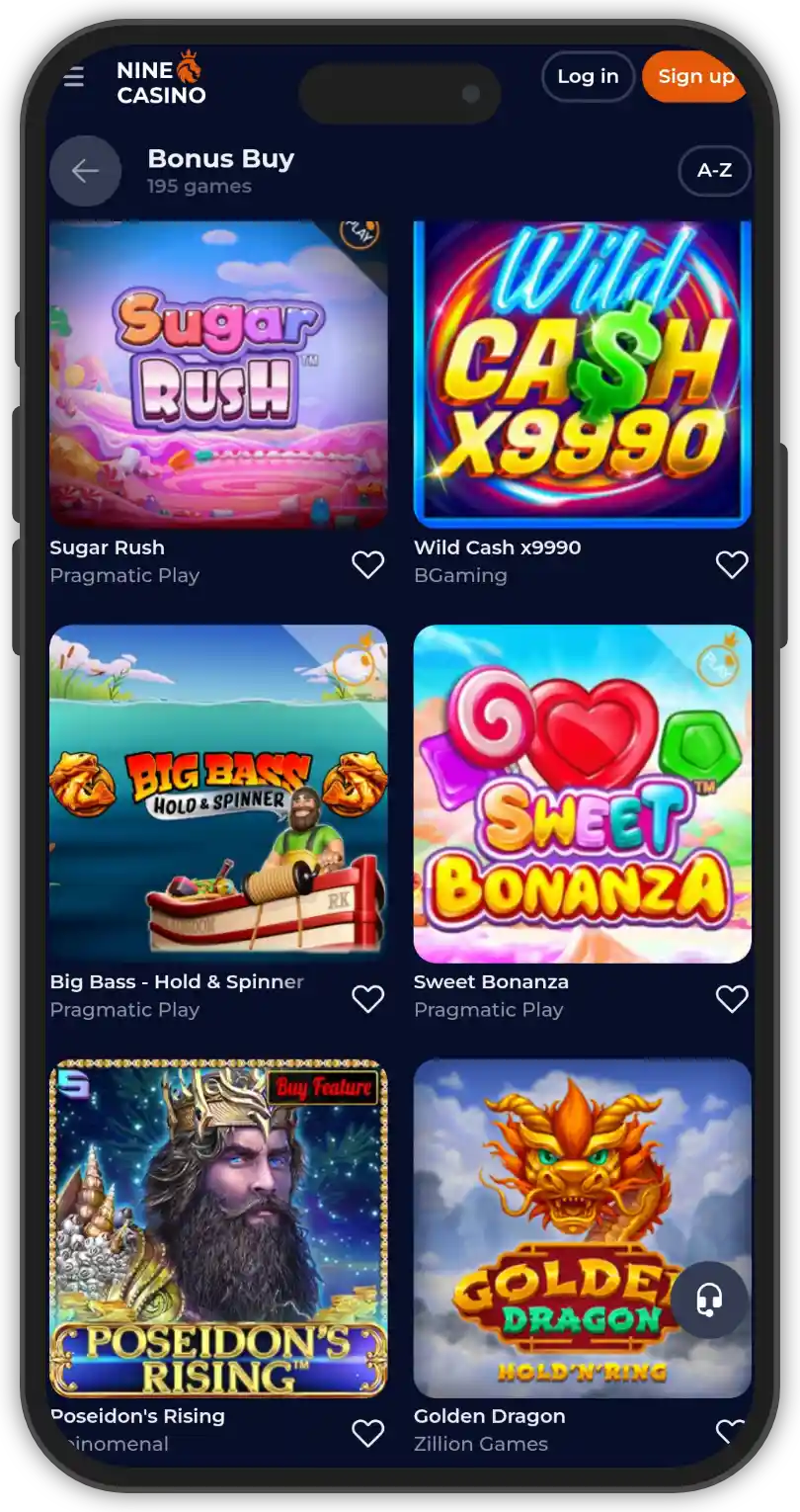This screenshot has width=800, height=1512.
Task: Favorite Sweet Bonanza with the heart
Action: tap(732, 999)
